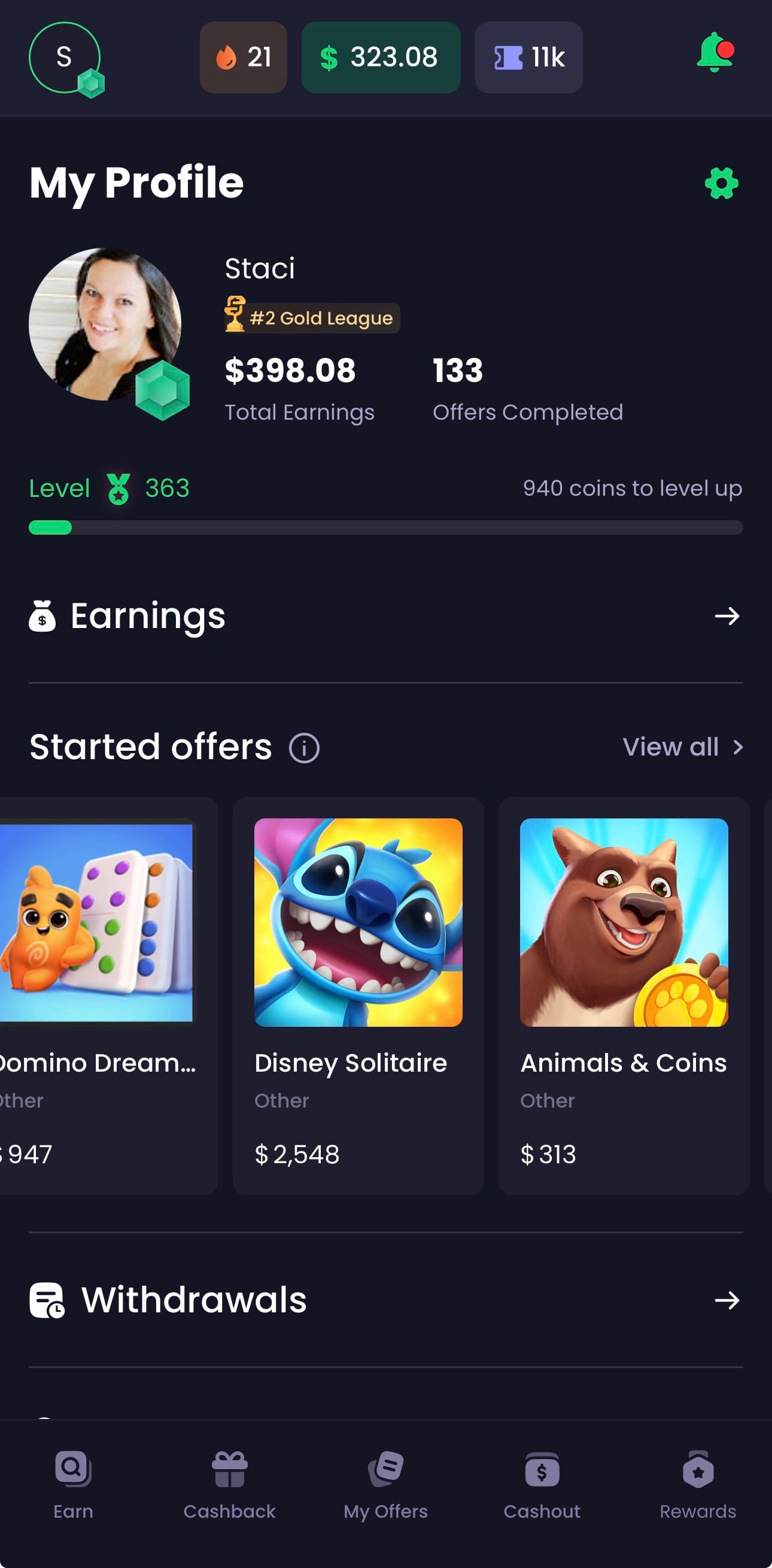
Task: Open the $323.08 balance
Action: point(381,57)
